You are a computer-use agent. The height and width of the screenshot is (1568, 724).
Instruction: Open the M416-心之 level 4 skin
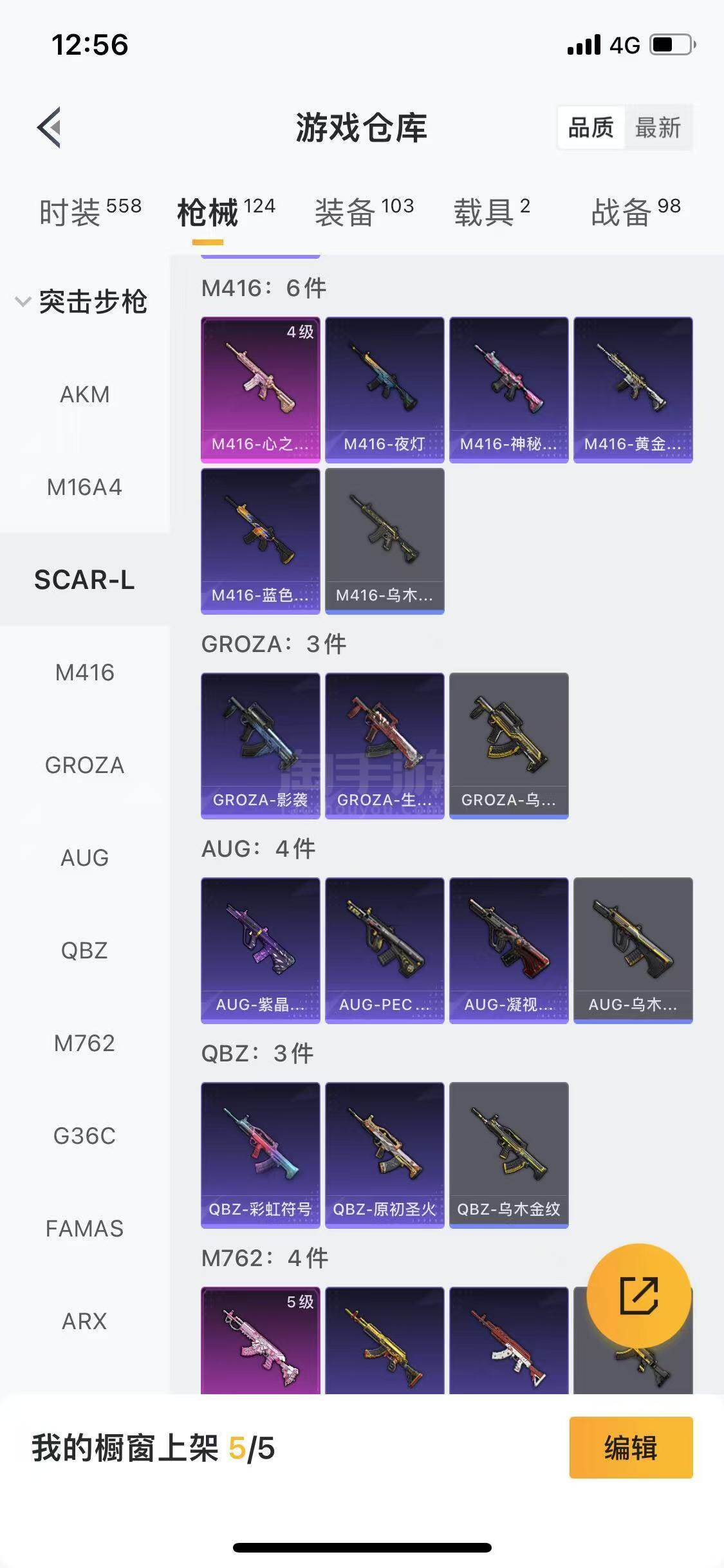point(260,389)
